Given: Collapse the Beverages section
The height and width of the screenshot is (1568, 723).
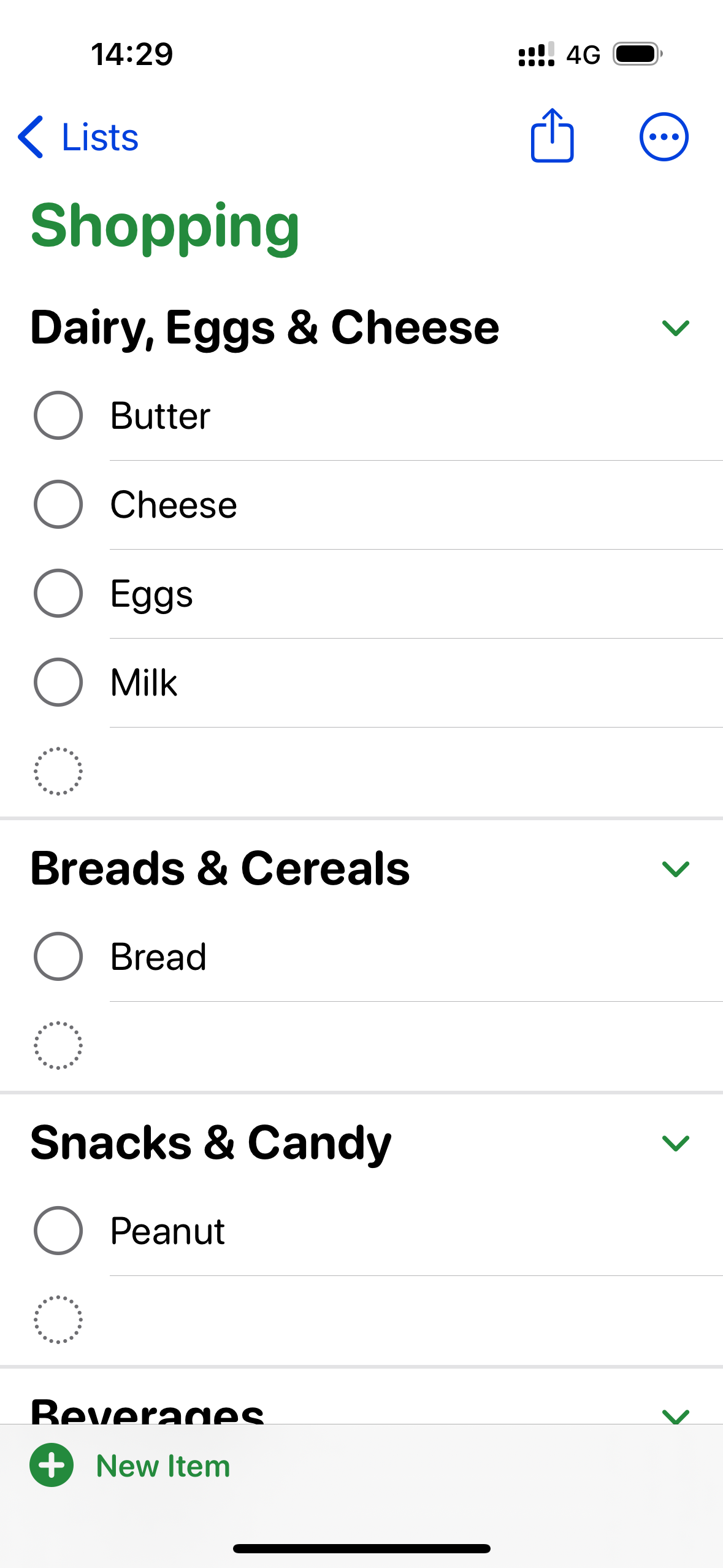Looking at the screenshot, I should point(676,1415).
